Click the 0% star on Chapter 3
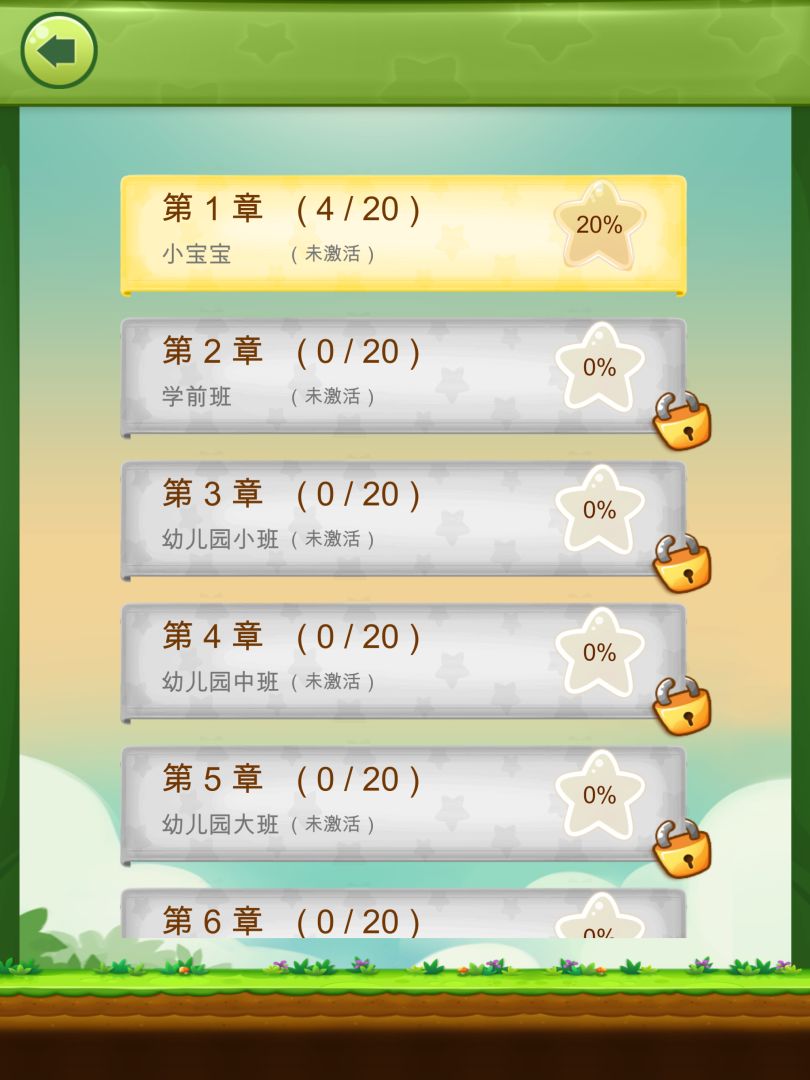This screenshot has width=810, height=1080. [x=598, y=510]
